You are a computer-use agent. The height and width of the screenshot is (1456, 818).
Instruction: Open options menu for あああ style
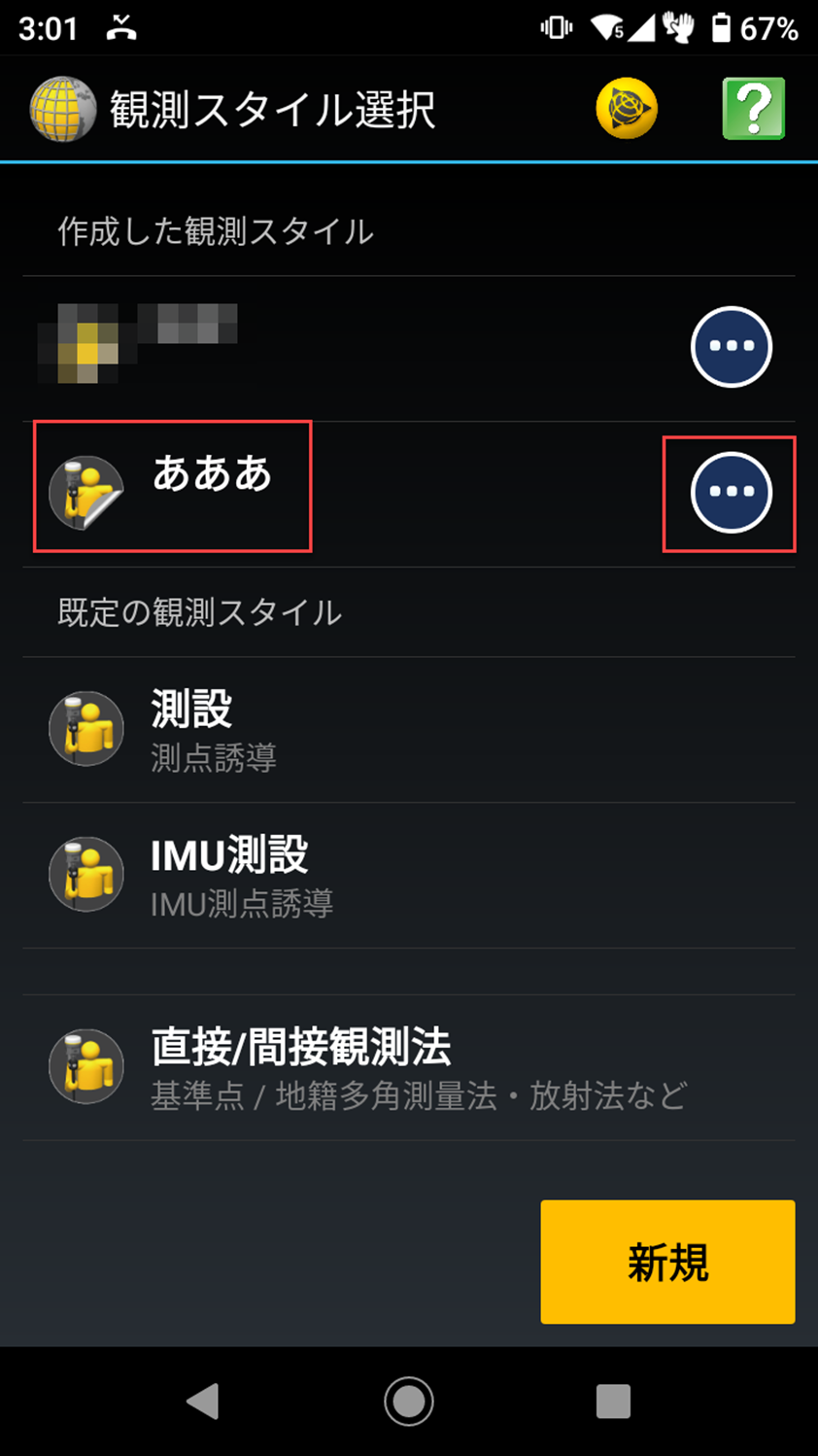[732, 493]
